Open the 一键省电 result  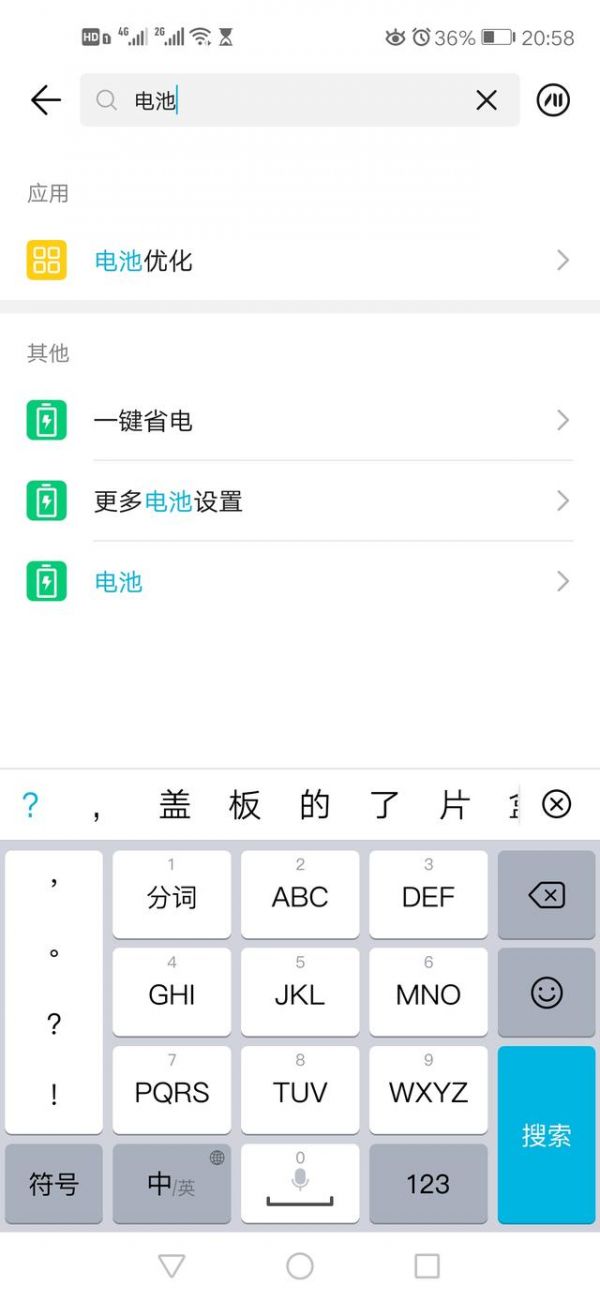pos(300,421)
